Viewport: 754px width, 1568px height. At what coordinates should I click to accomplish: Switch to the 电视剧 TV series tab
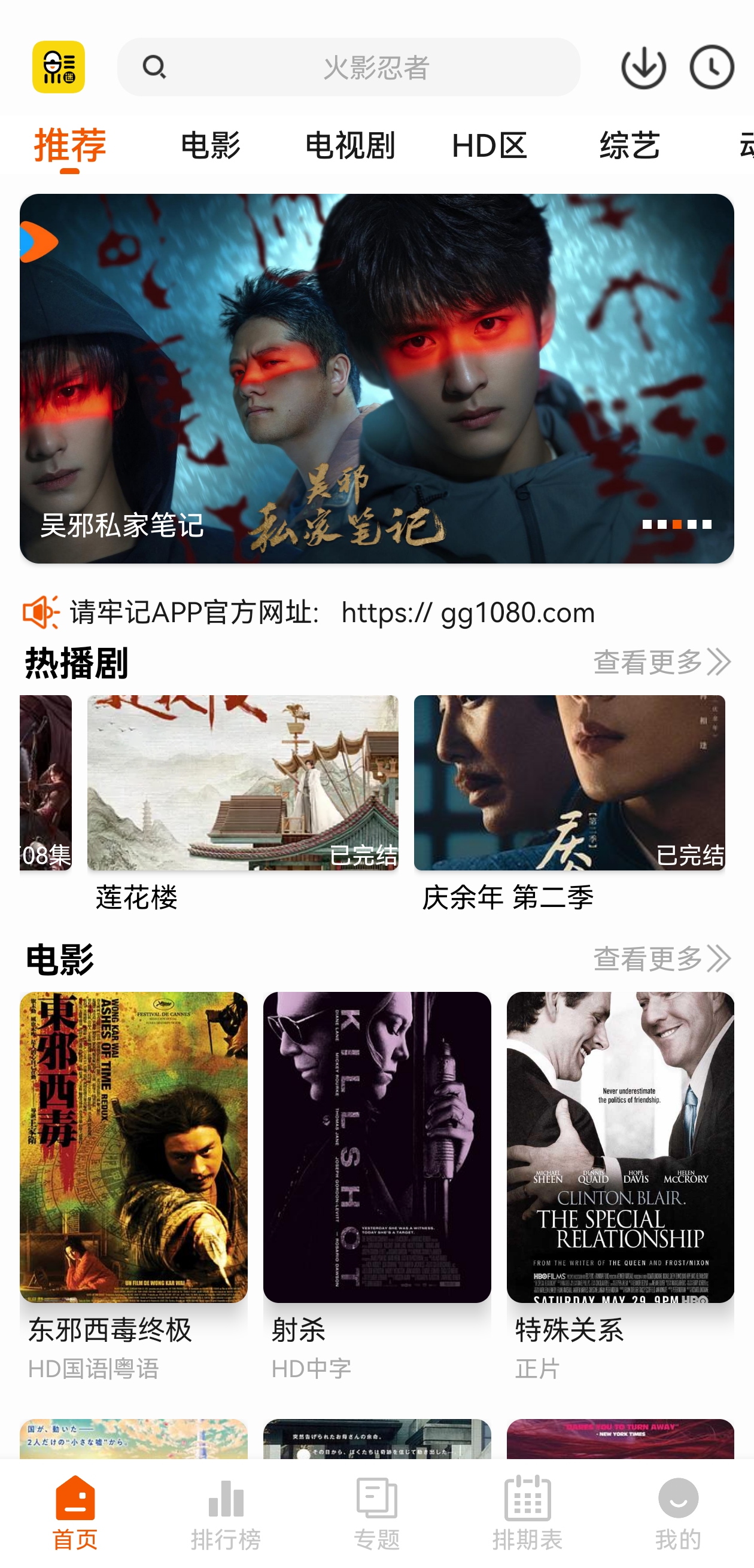[350, 146]
